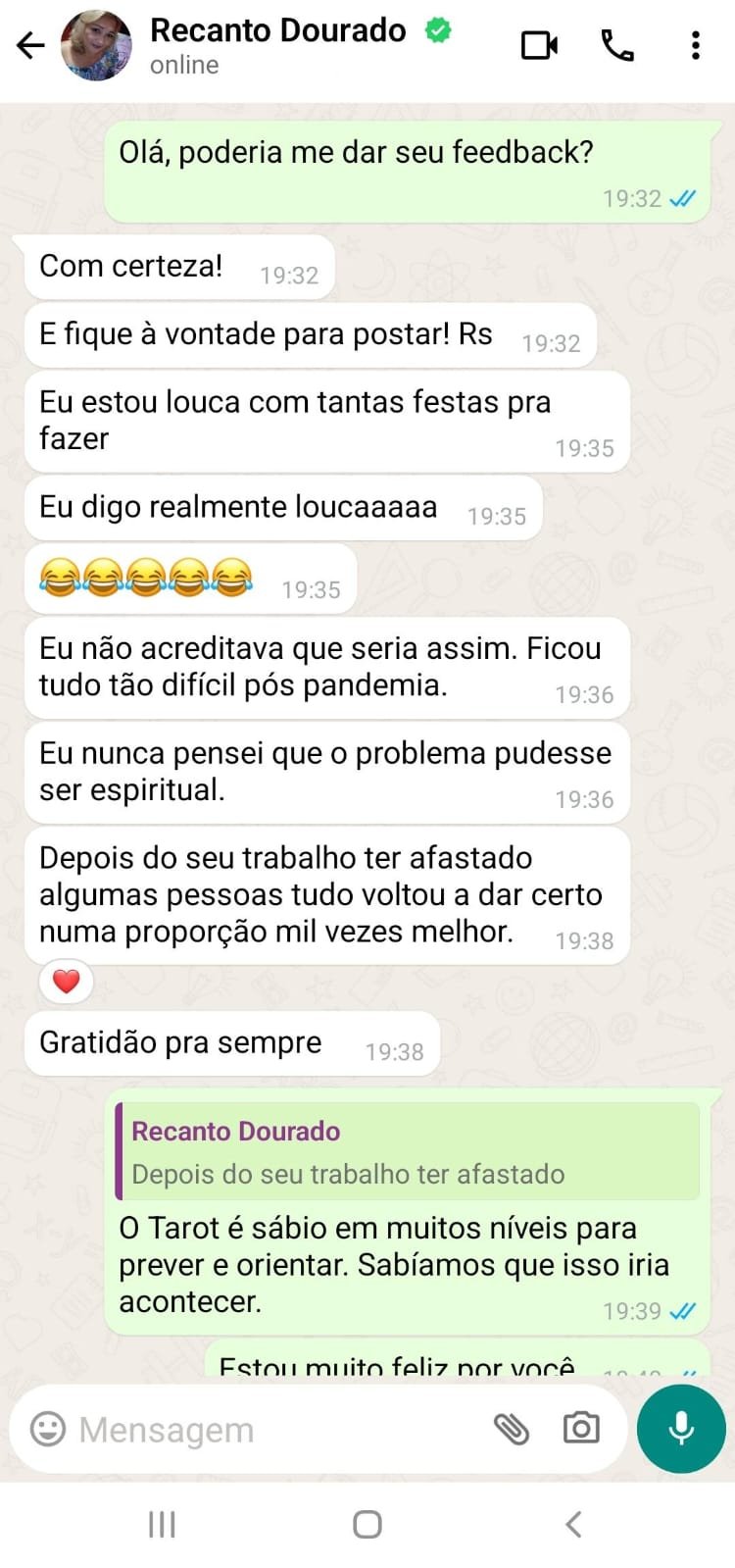This screenshot has width=735, height=1568.
Task: Open the three-dot chat options menu
Action: point(696,43)
